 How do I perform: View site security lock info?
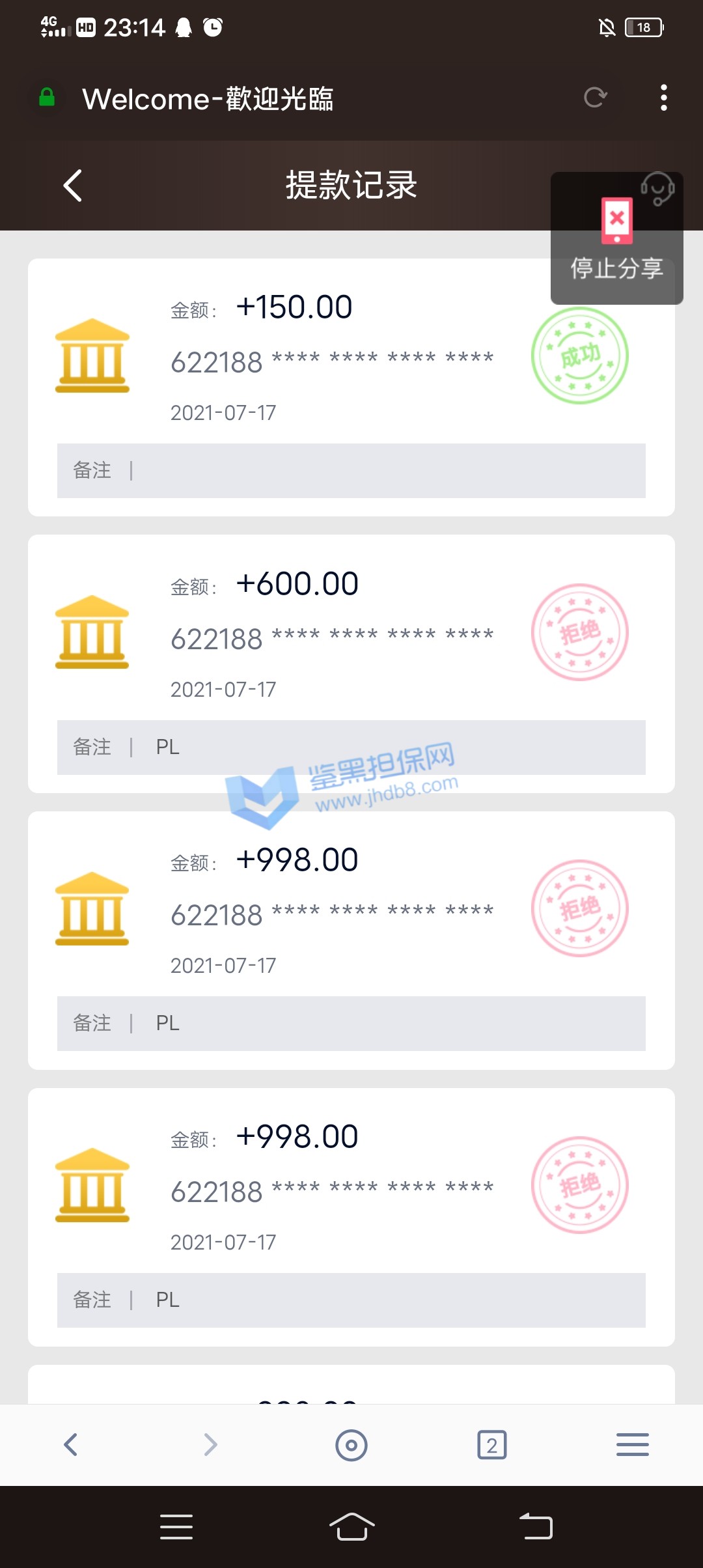pyautogui.click(x=47, y=98)
